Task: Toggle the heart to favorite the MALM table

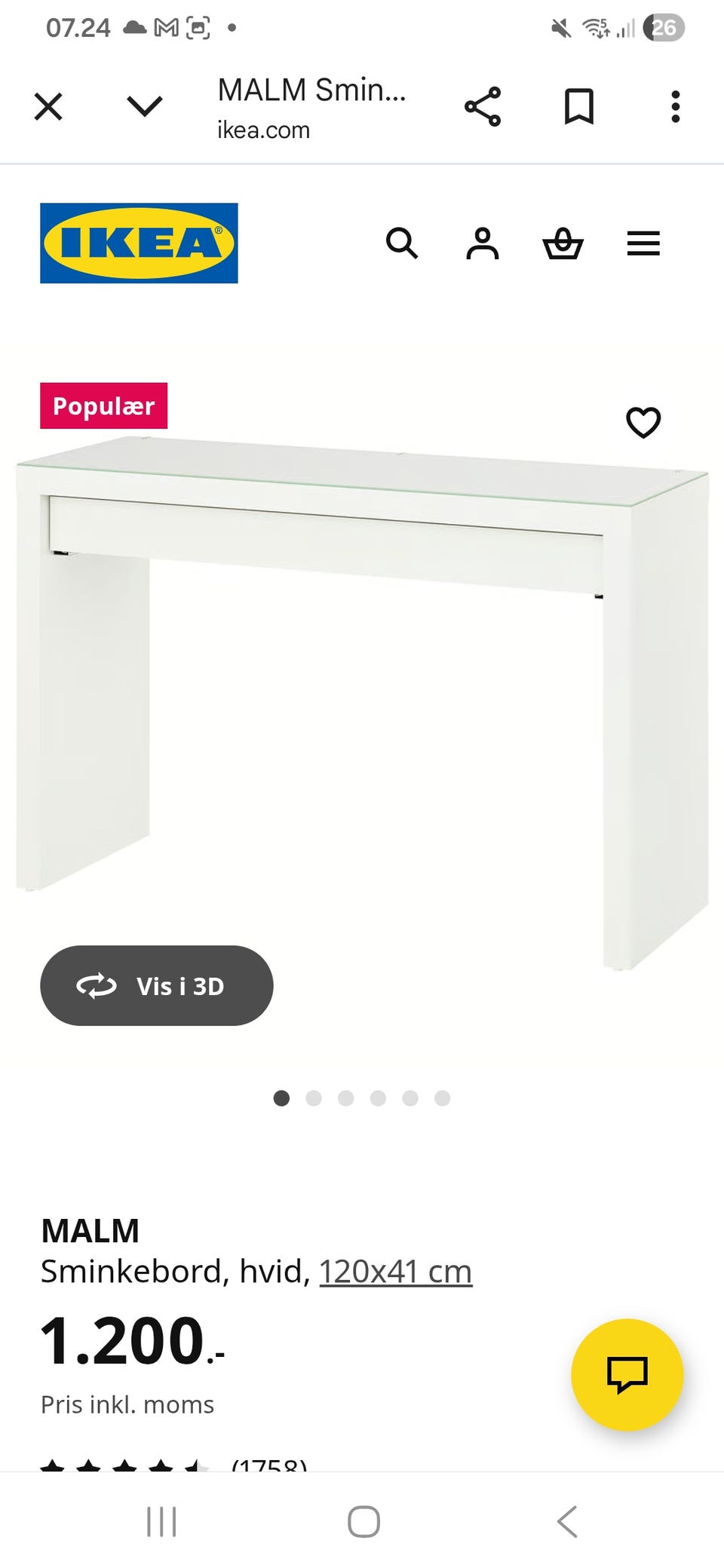Action: tap(643, 424)
